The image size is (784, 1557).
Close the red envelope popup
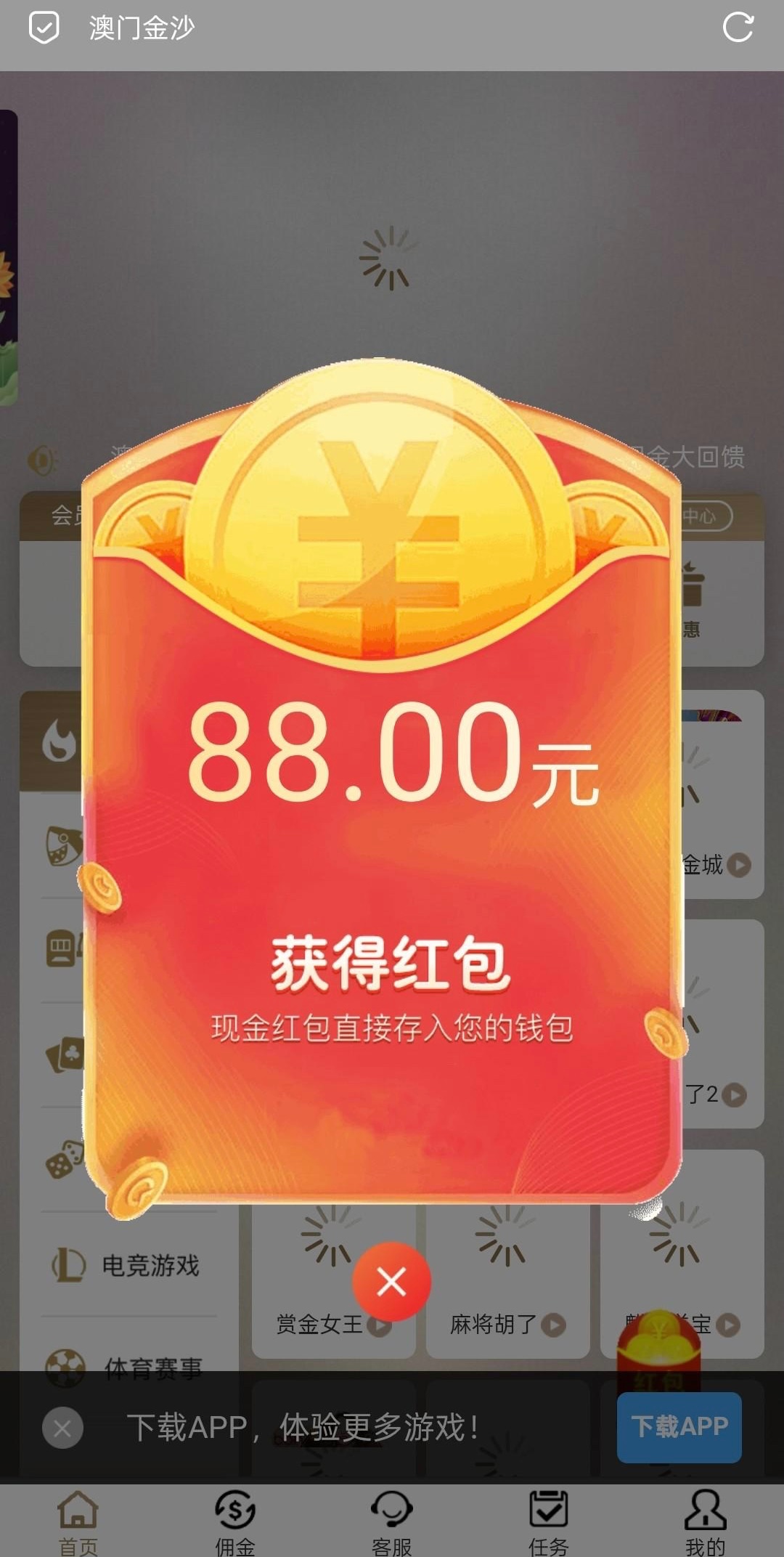391,1282
